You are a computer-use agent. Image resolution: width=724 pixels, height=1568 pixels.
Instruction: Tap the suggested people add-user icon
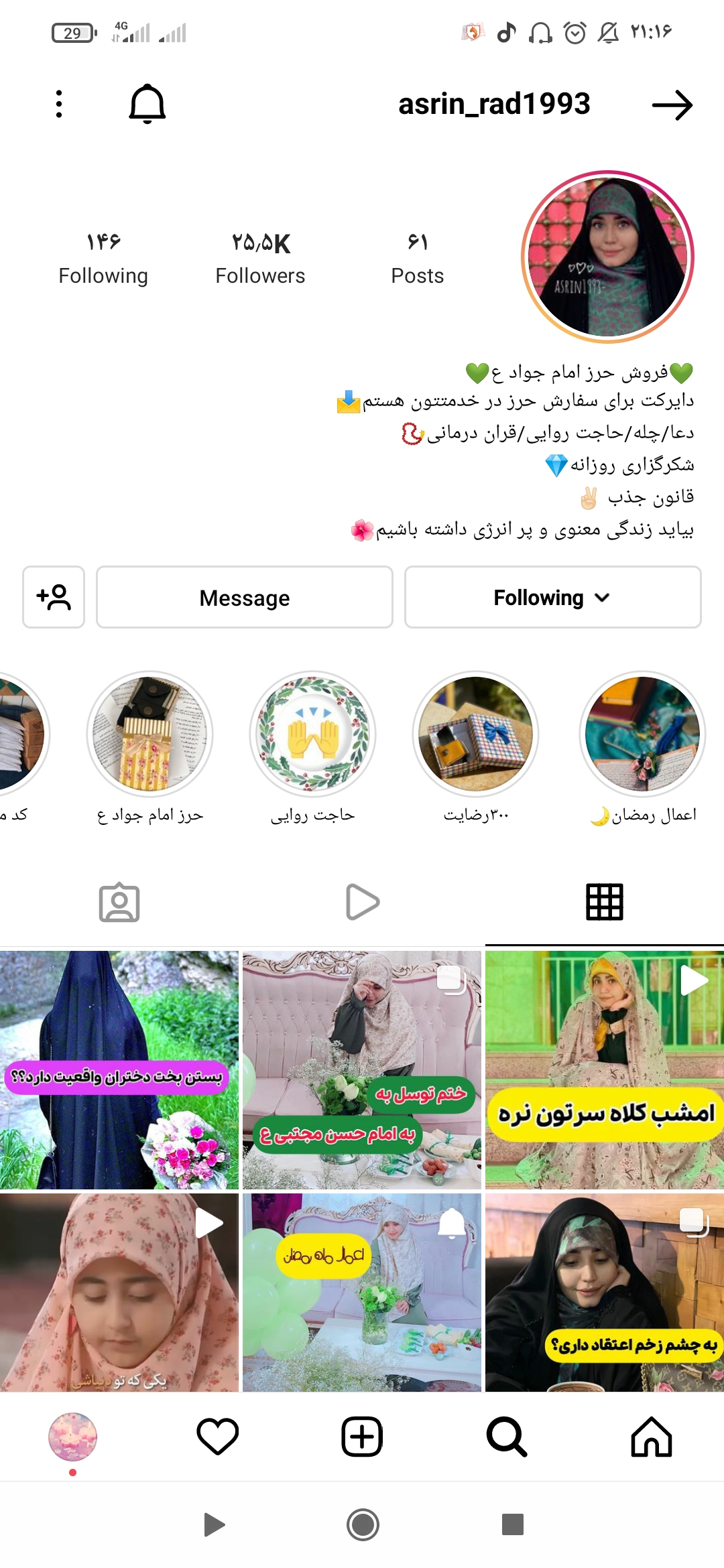54,597
